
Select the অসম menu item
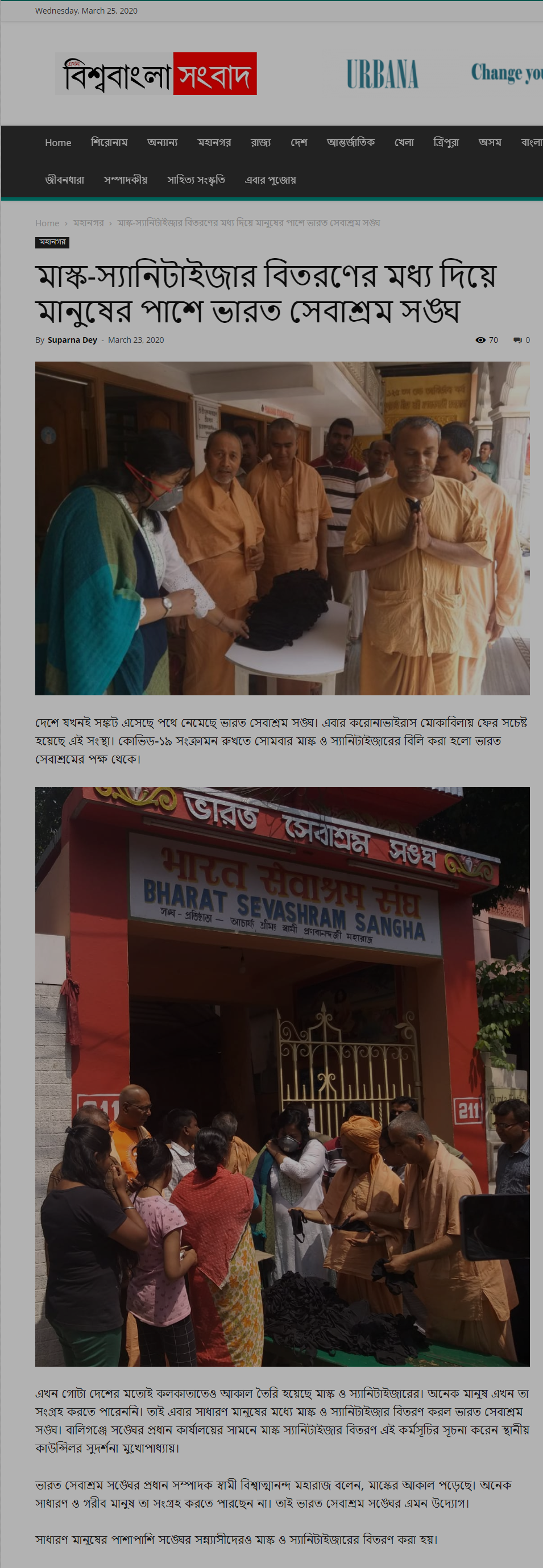[490, 143]
